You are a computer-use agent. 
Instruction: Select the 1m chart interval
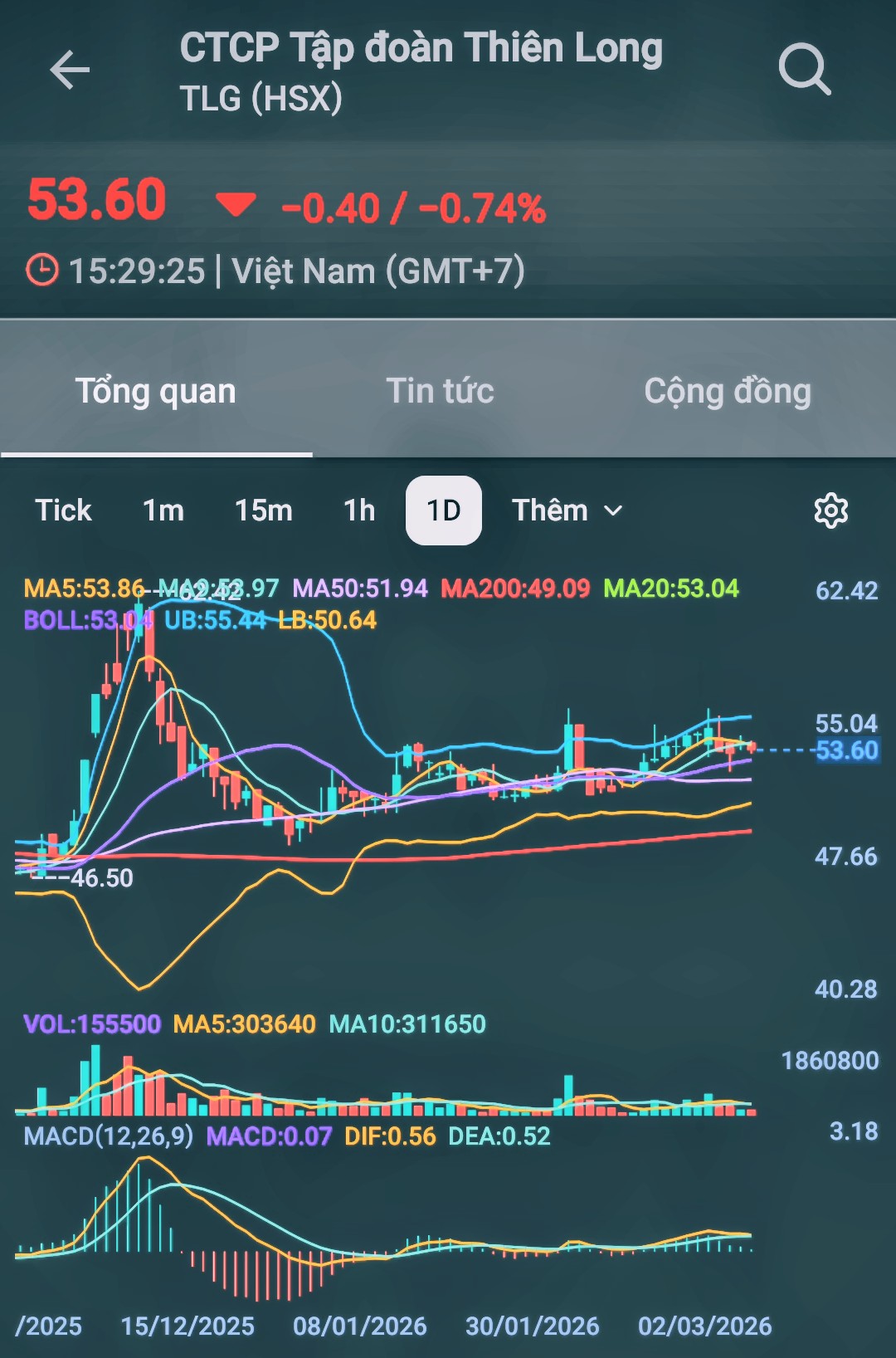(x=163, y=510)
